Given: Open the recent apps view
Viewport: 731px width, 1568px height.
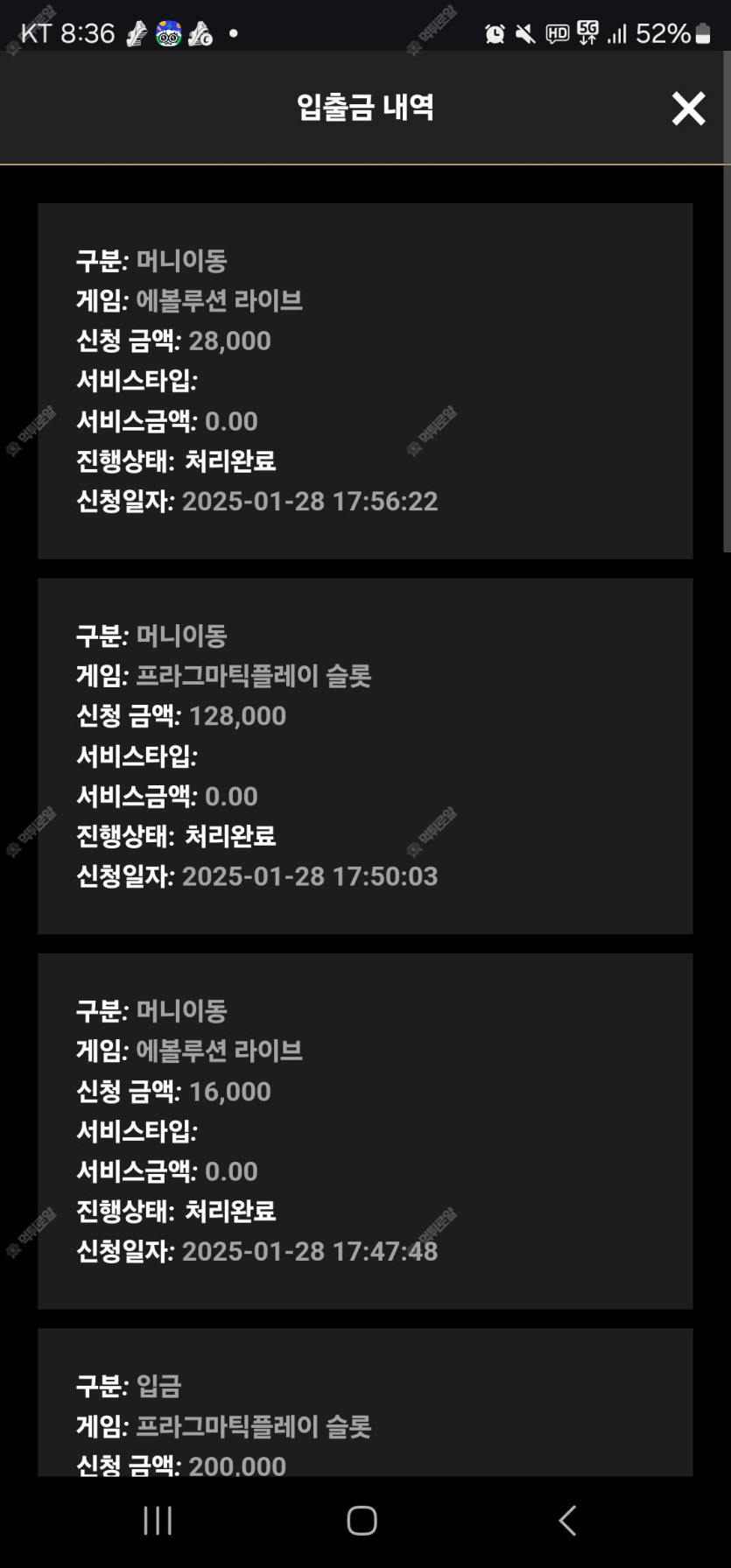Looking at the screenshot, I should [158, 1521].
